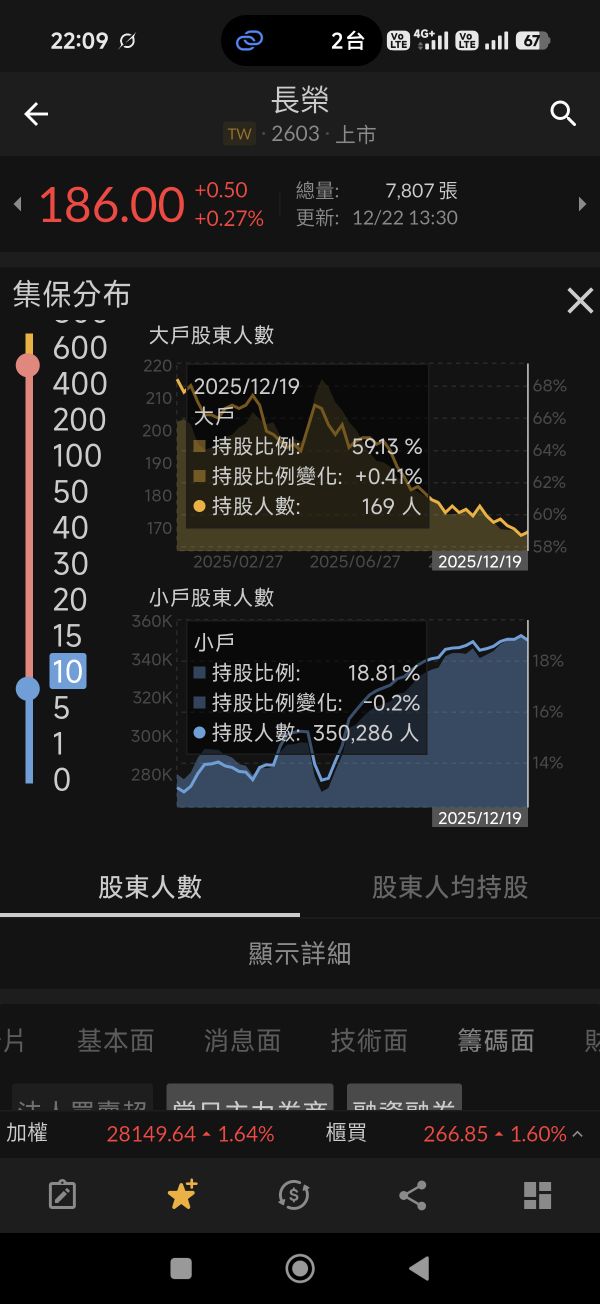Close the 集保分布 panel
600x1304 pixels.
[x=579, y=300]
